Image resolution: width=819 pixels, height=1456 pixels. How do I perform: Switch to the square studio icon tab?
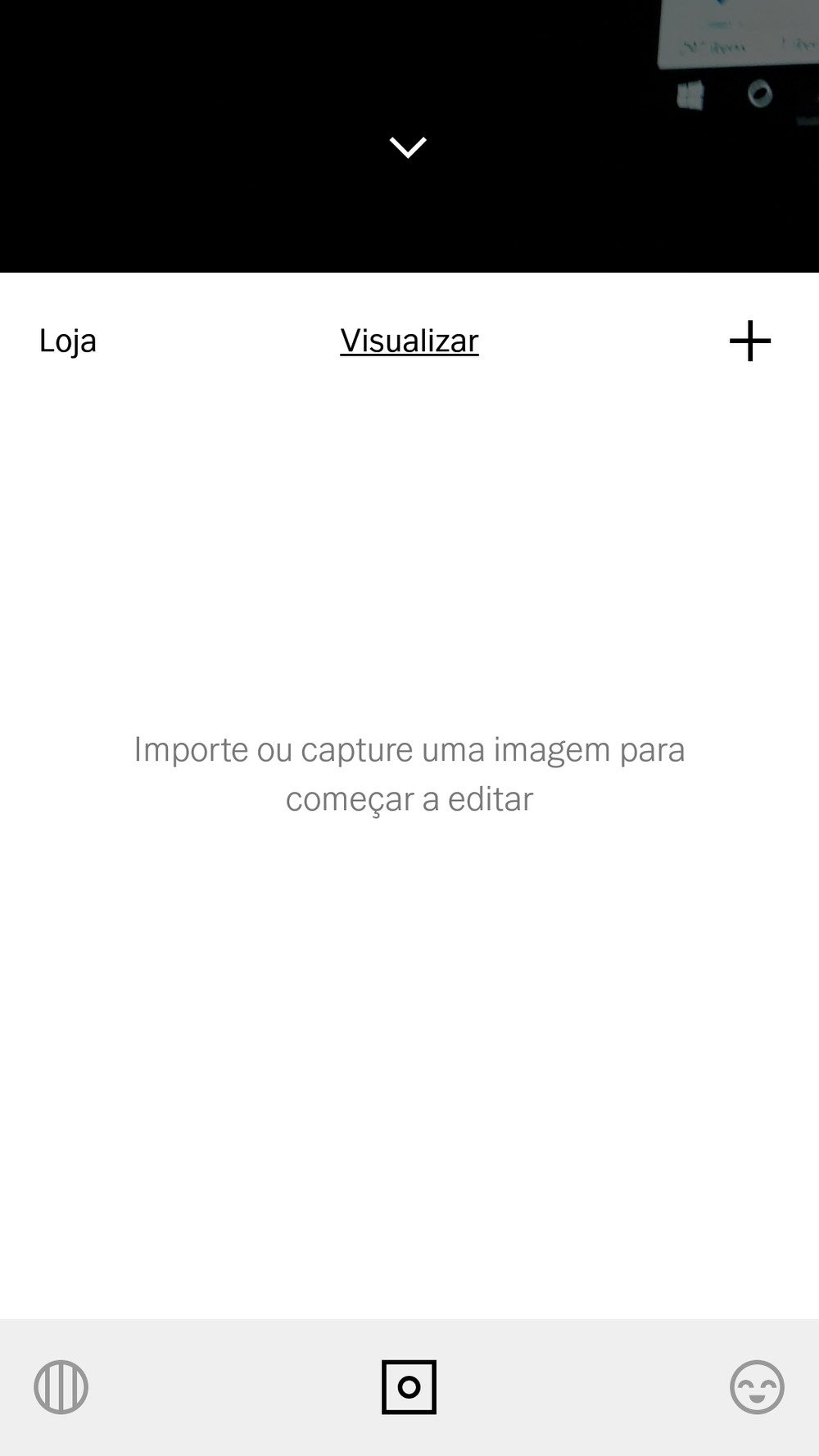pos(409,1387)
